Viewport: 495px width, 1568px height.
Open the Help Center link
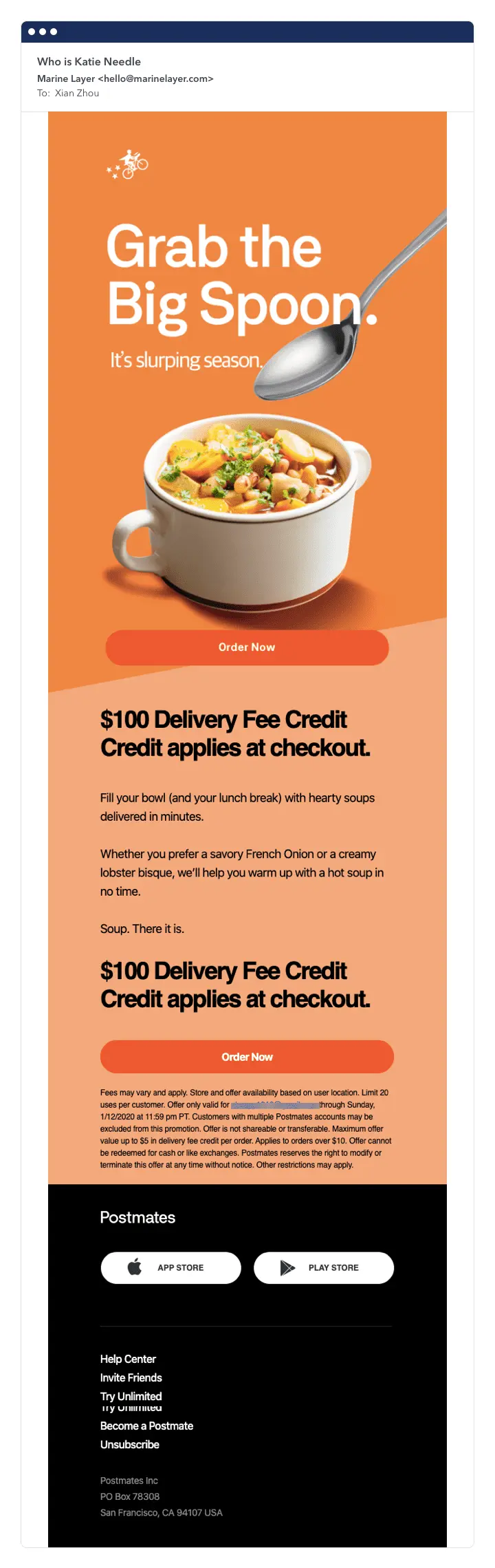tap(128, 1359)
